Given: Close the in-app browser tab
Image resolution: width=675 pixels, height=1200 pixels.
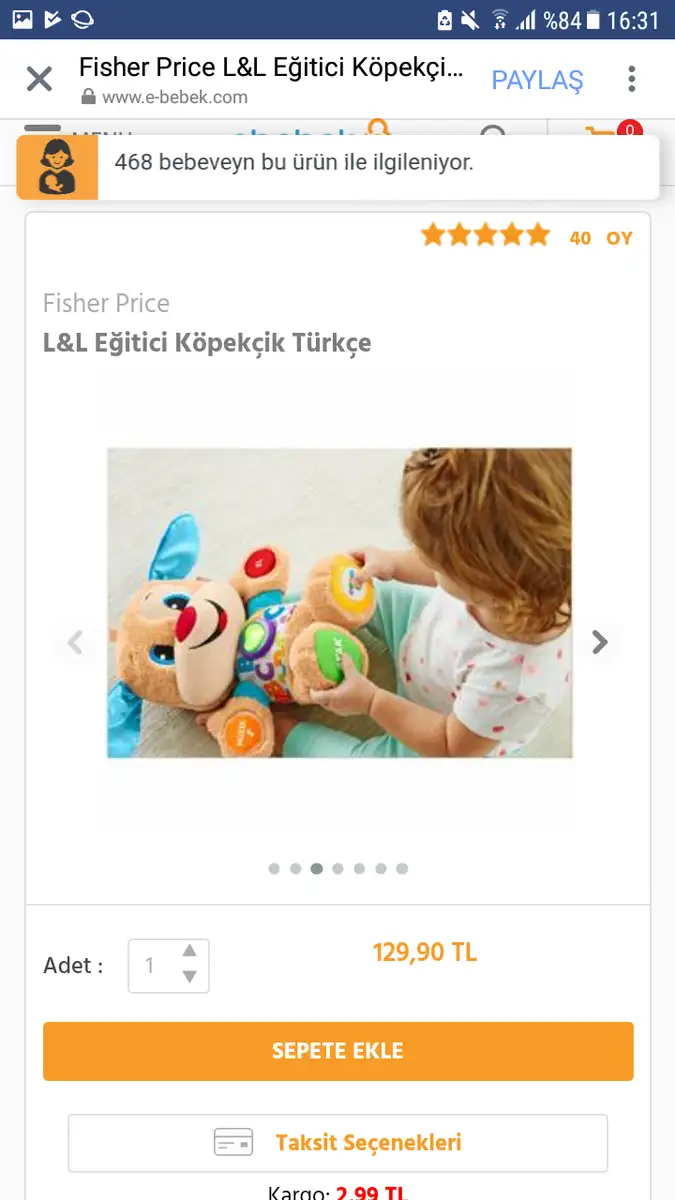Looking at the screenshot, I should click(x=39, y=79).
